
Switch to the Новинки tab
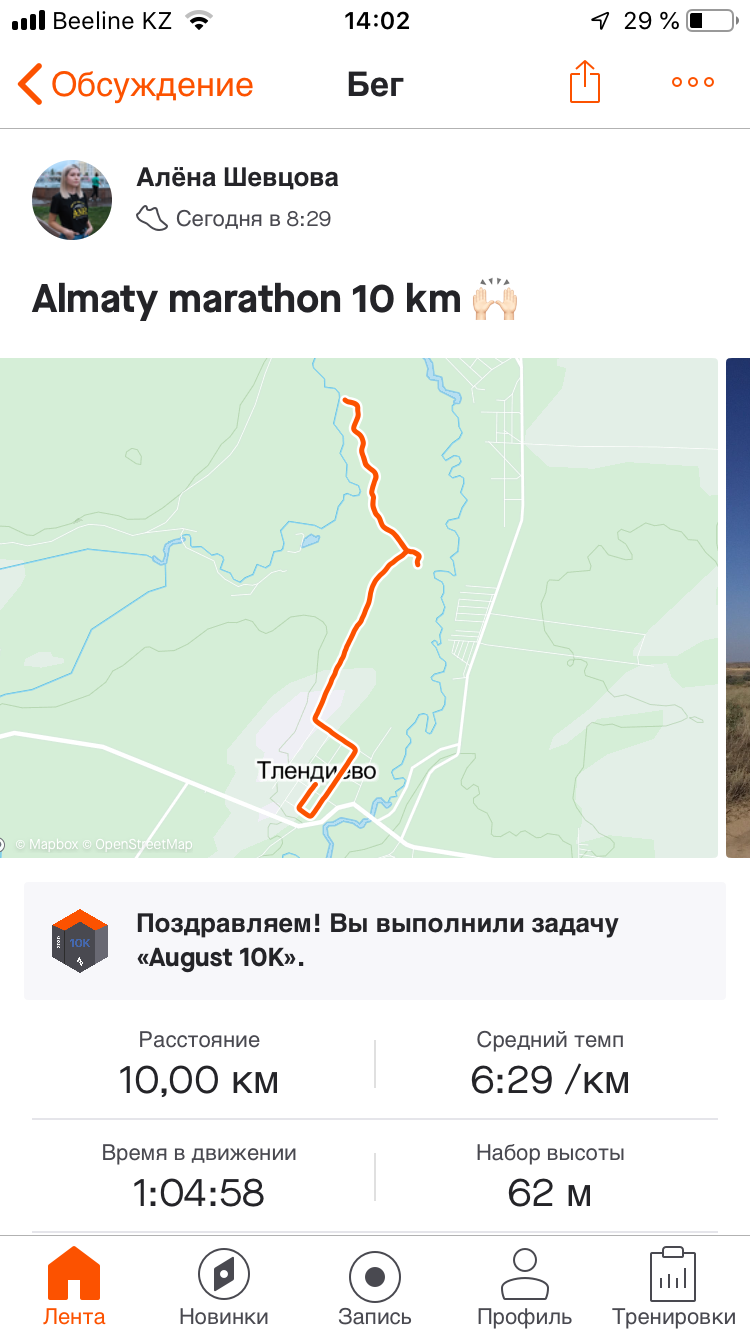pyautogui.click(x=224, y=1286)
